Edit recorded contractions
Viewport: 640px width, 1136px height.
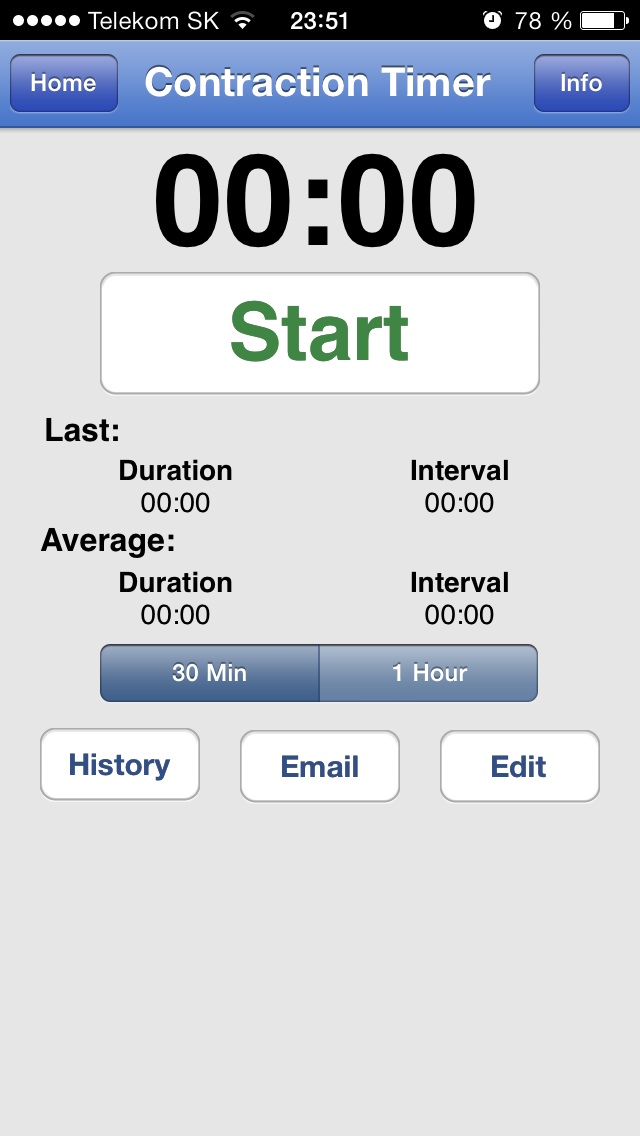tap(519, 766)
